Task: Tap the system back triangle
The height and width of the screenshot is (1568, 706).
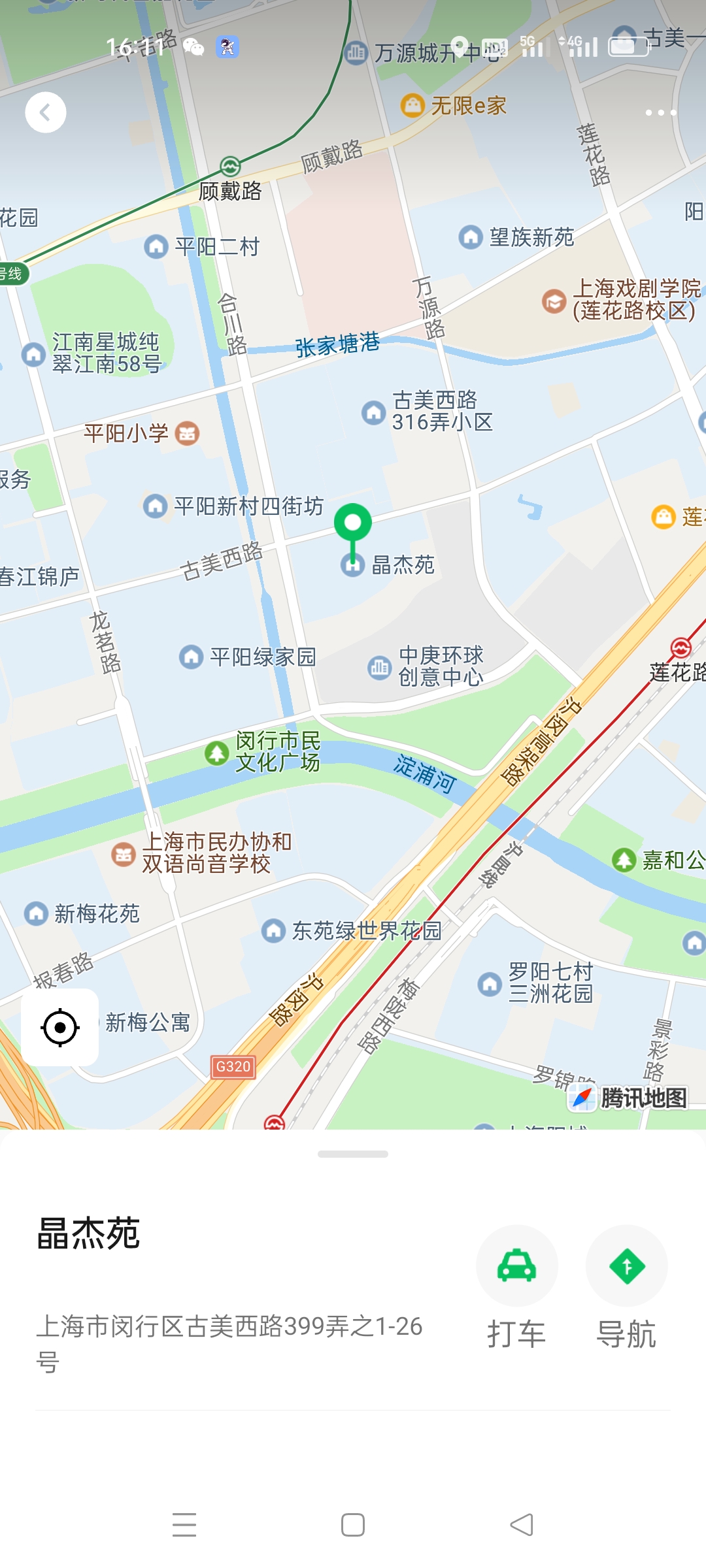Action: point(522,1525)
